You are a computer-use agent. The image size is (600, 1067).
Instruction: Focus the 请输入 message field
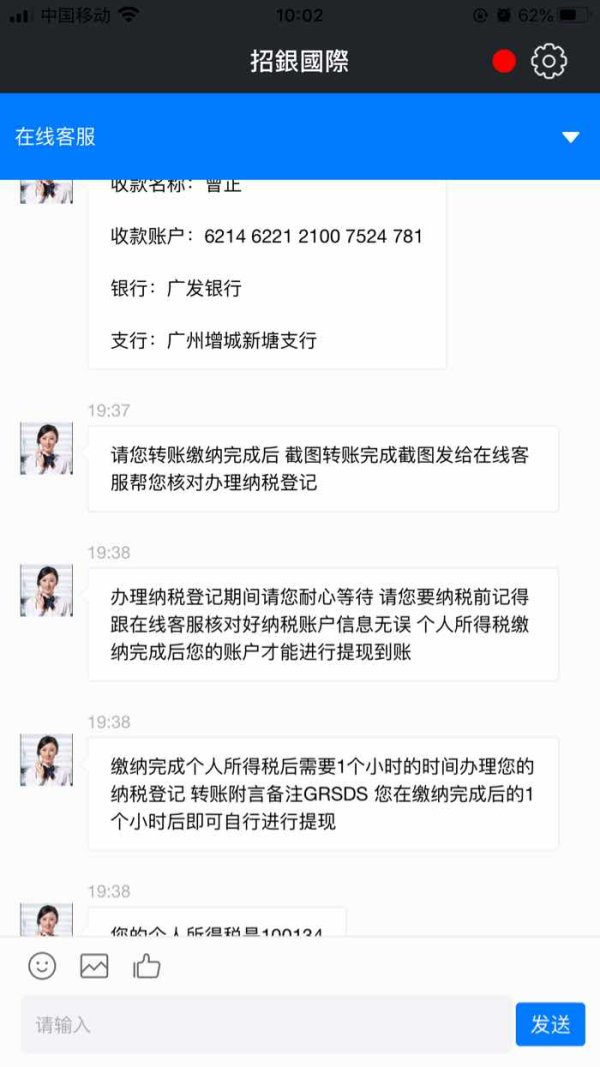[266, 1024]
